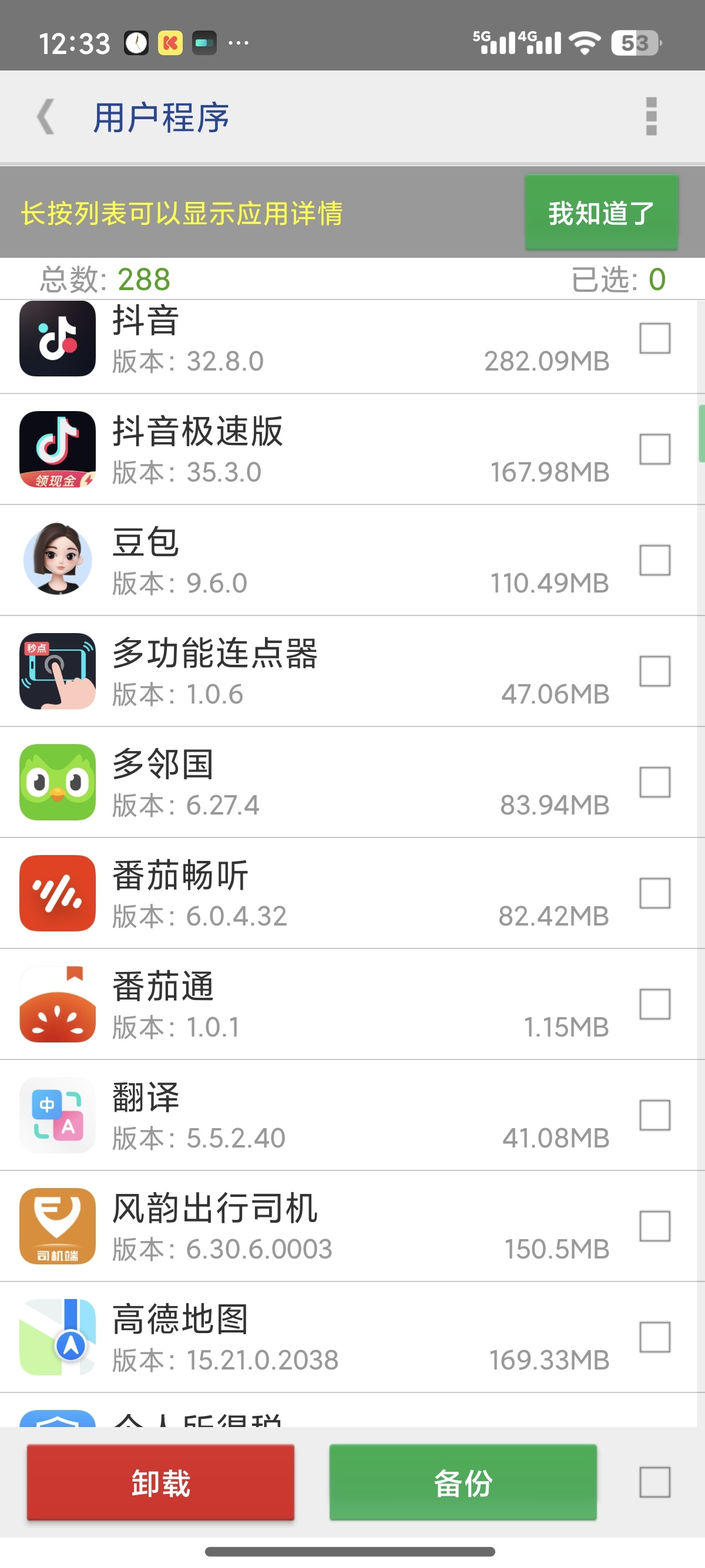Image resolution: width=705 pixels, height=1568 pixels.
Task: Check the box for 抖音
Action: pos(654,338)
